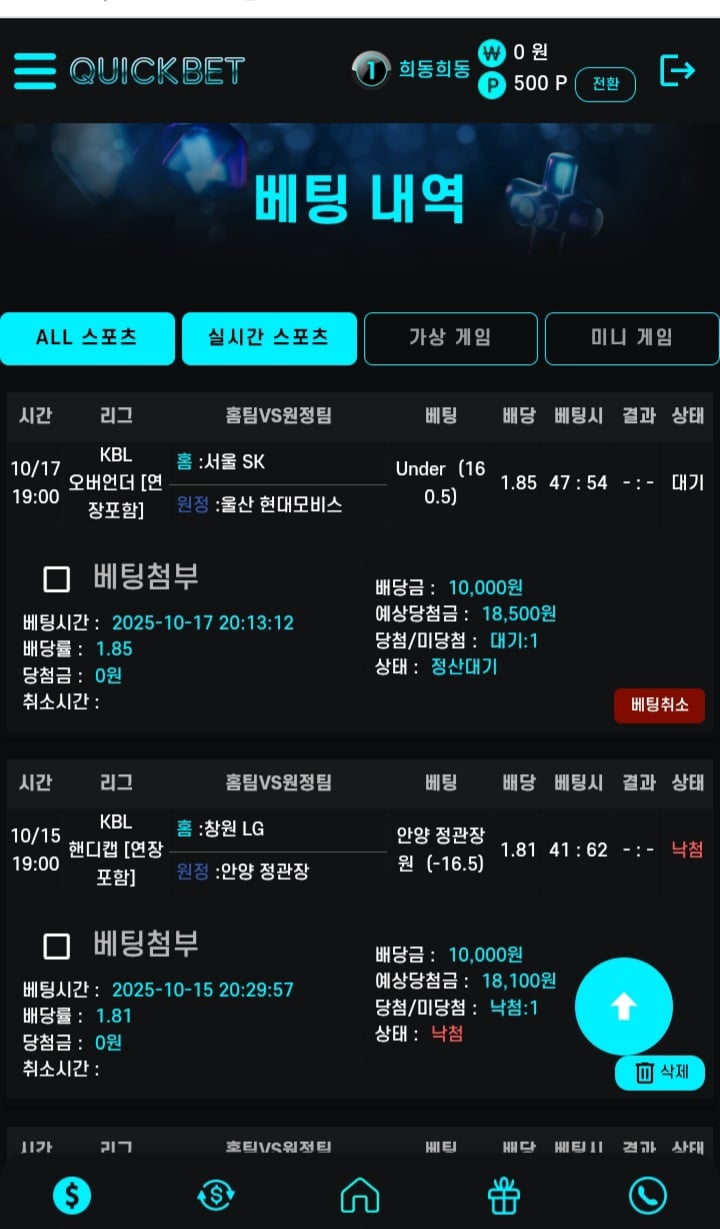This screenshot has height=1229, width=720.
Task: Open the phone support item in bottom bar
Action: tap(647, 1194)
